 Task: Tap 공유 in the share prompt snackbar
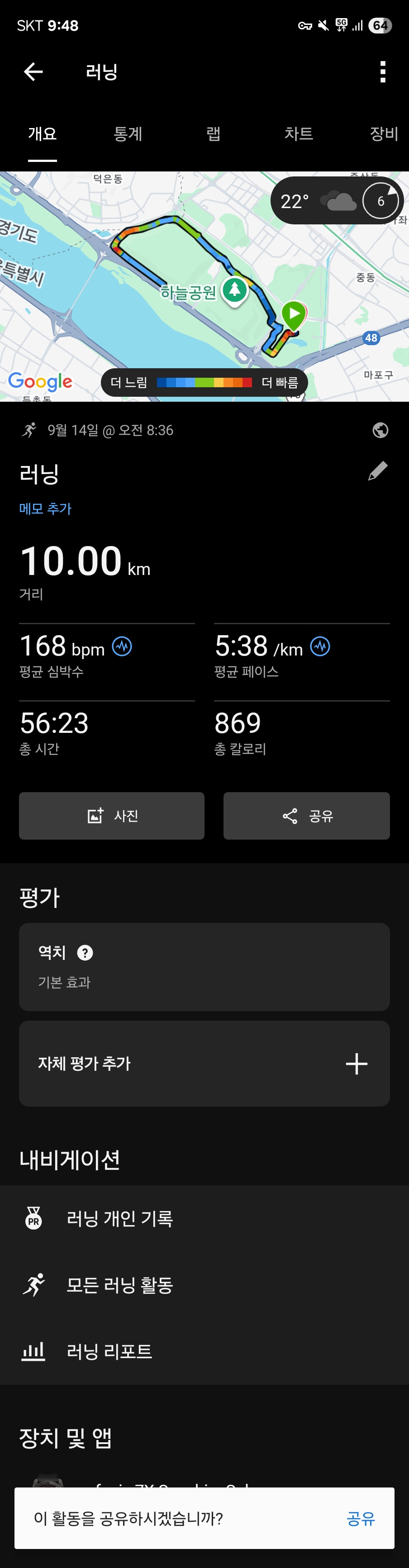tap(360, 1519)
